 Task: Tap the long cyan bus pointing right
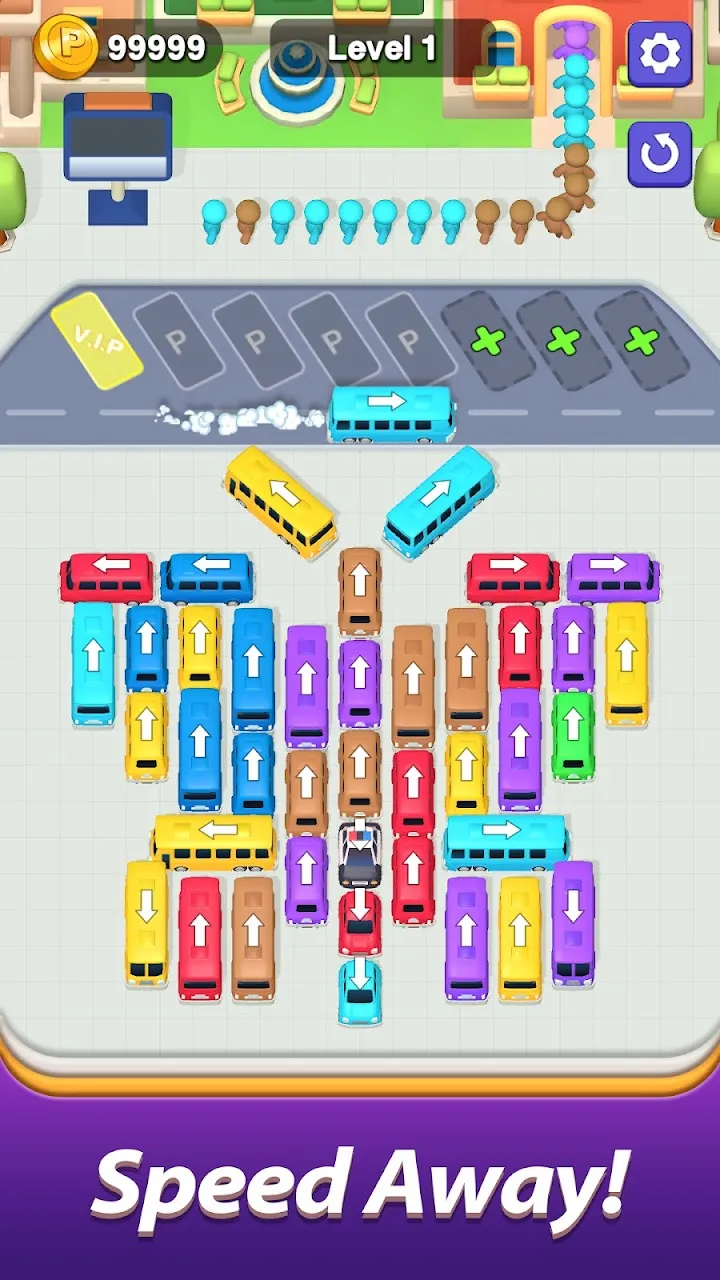tap(506, 841)
